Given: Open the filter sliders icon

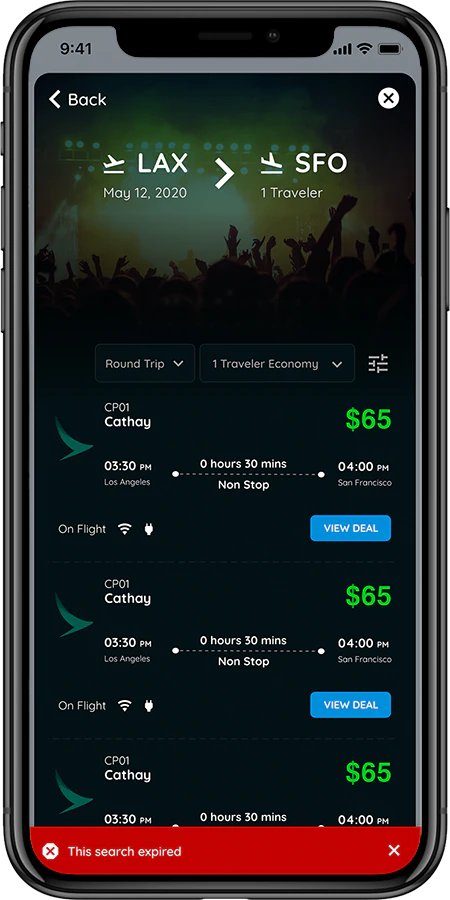Looking at the screenshot, I should click(x=378, y=363).
